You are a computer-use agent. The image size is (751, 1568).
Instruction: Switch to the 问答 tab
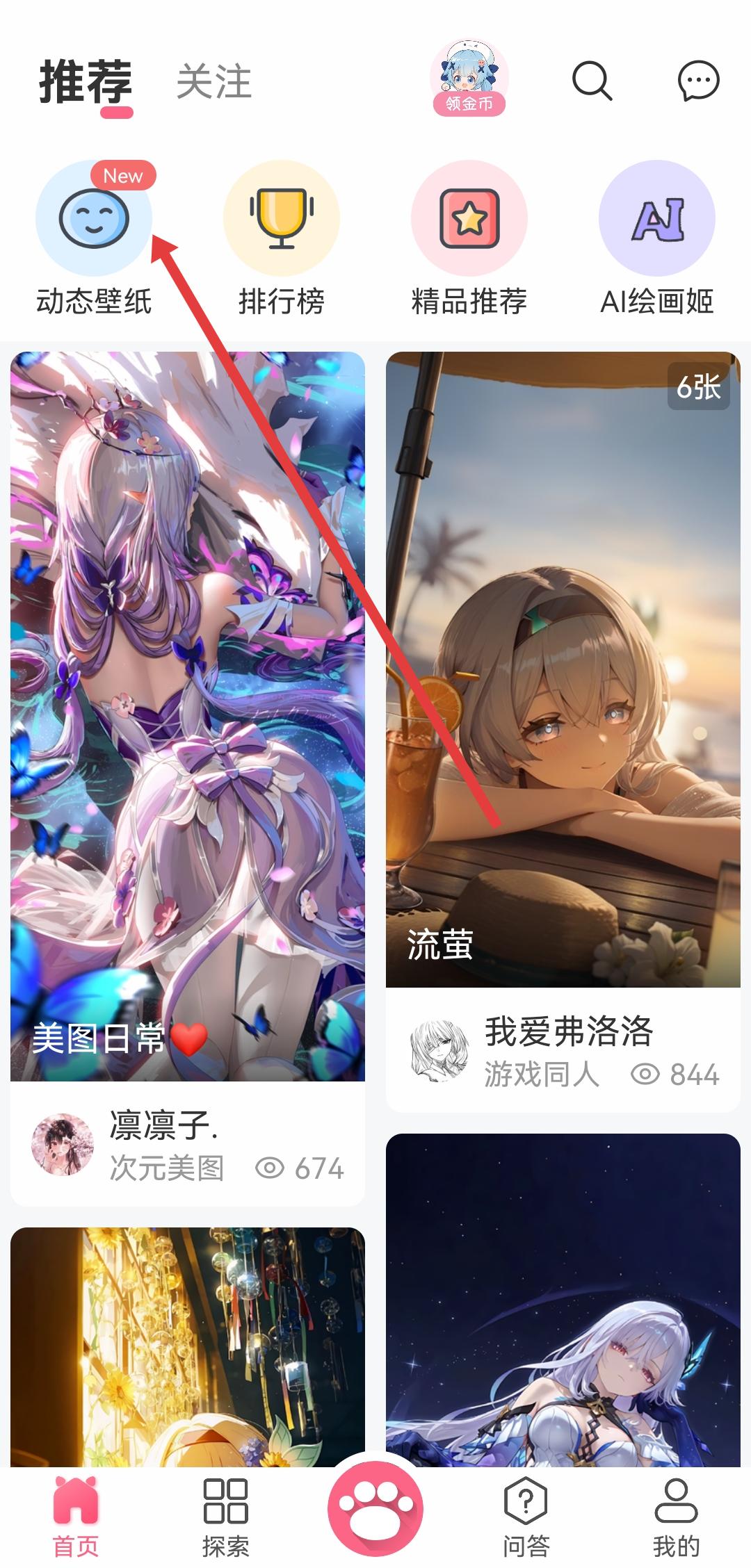526,1517
